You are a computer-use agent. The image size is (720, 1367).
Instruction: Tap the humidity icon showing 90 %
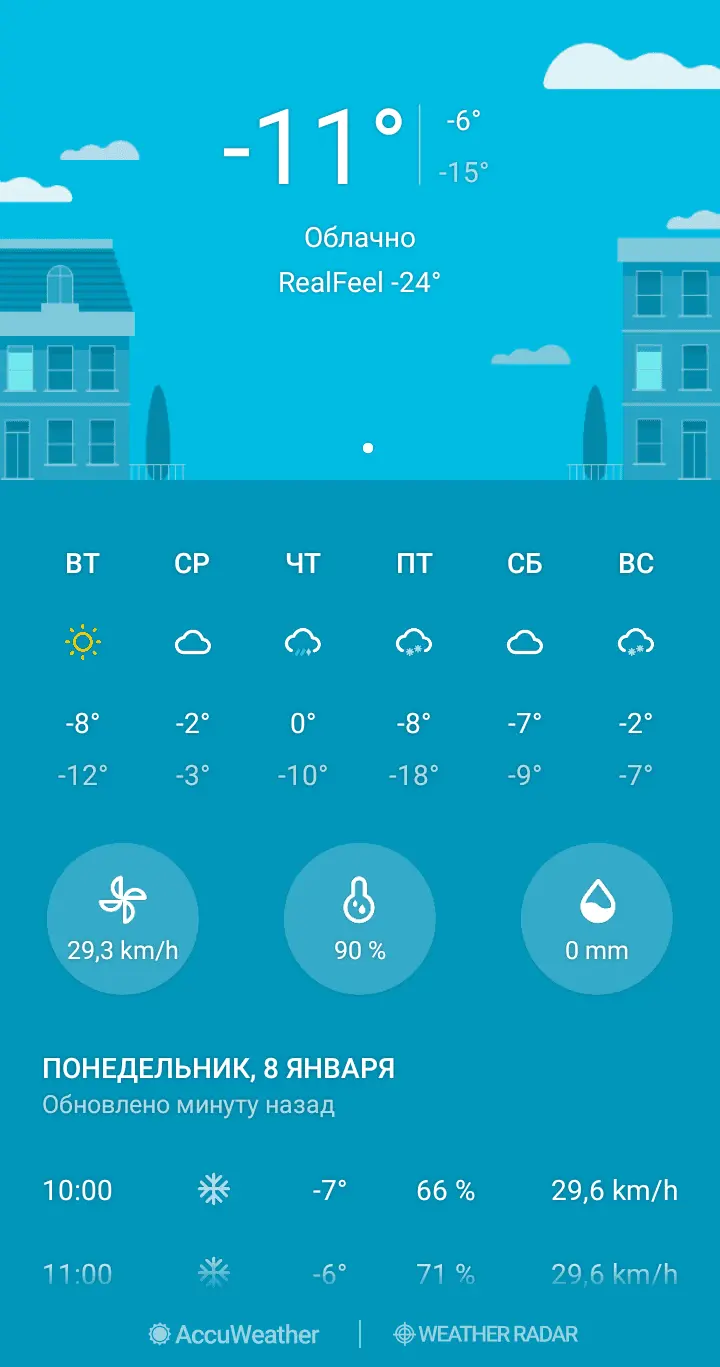[359, 918]
